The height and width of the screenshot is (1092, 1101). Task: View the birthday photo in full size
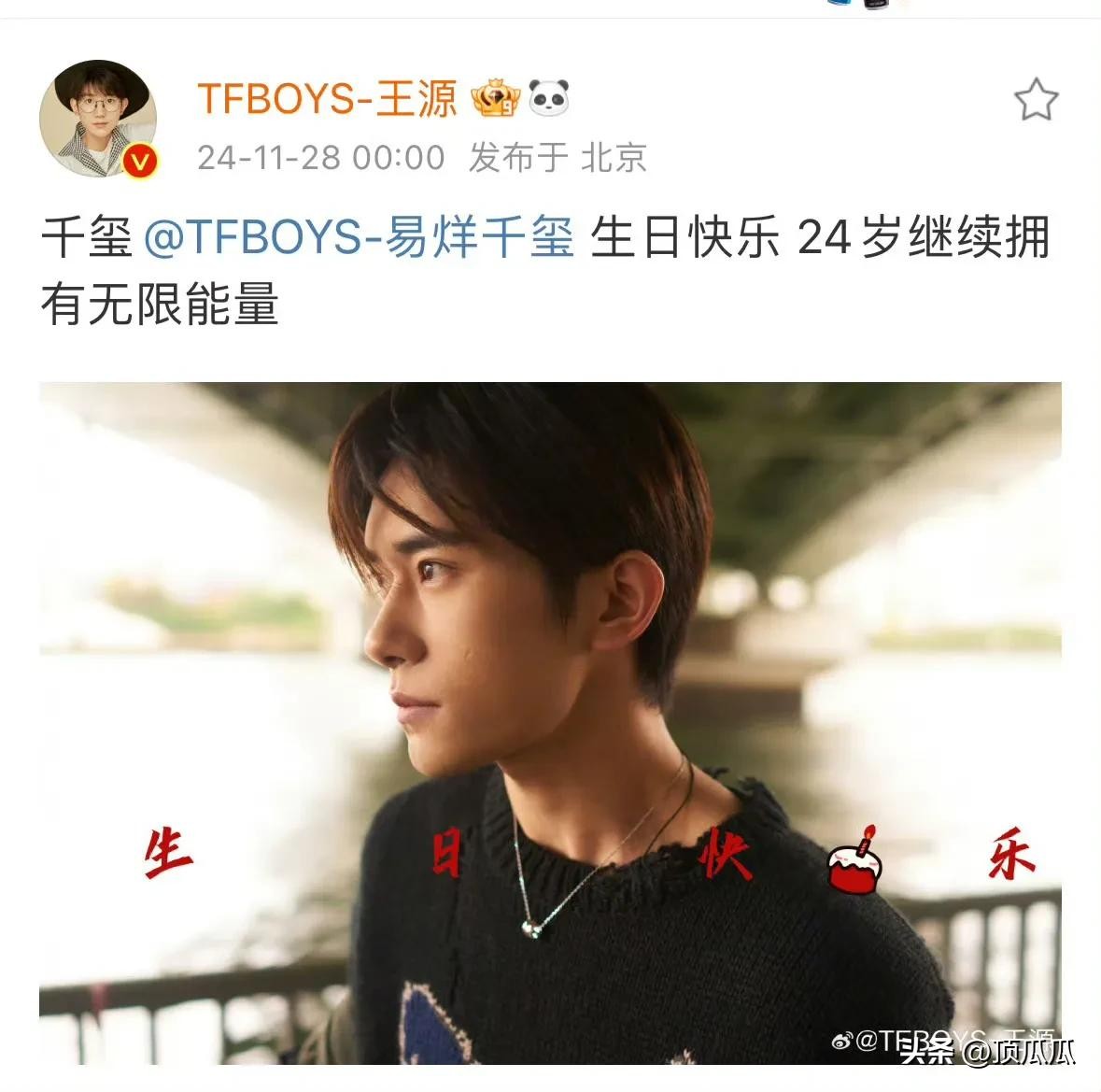(x=550, y=722)
